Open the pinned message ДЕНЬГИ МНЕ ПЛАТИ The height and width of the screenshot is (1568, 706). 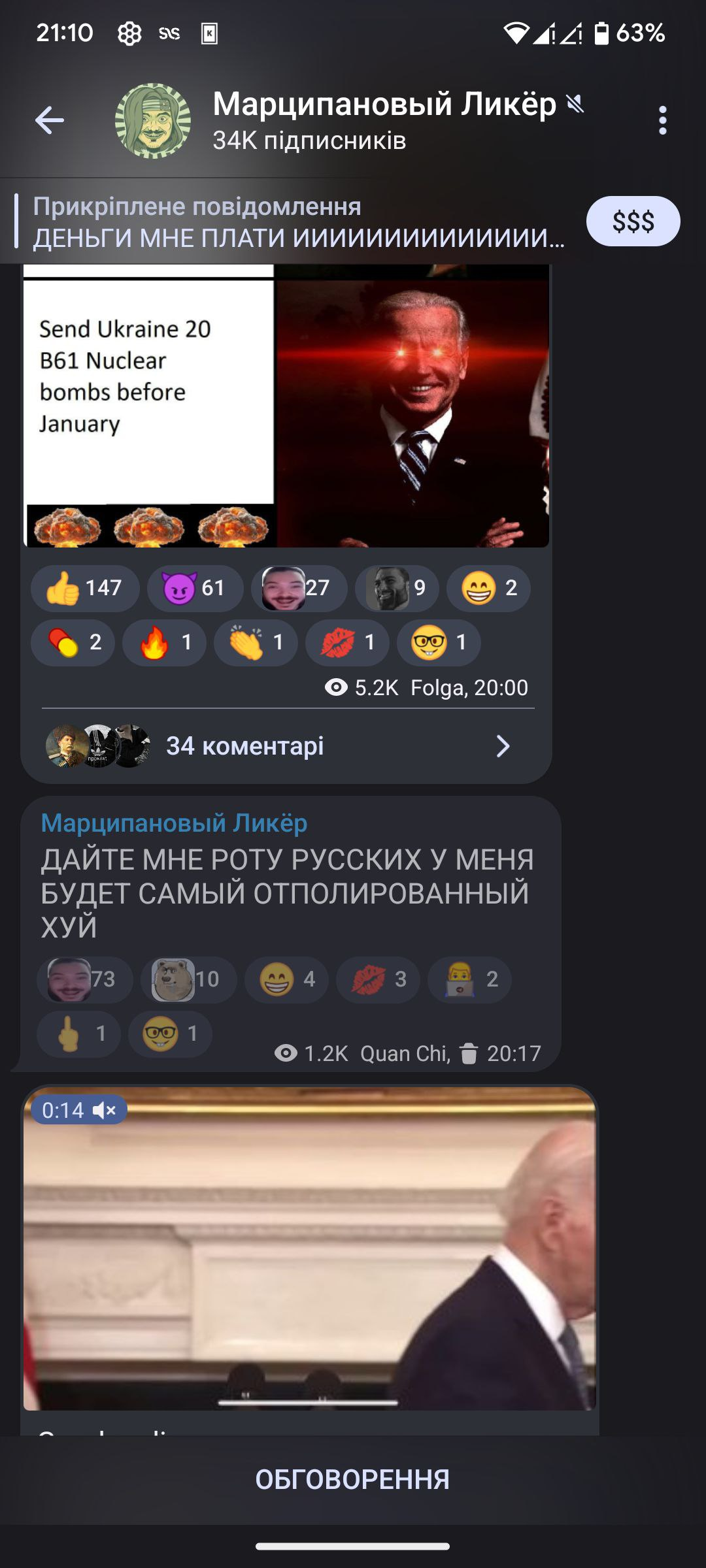(297, 223)
